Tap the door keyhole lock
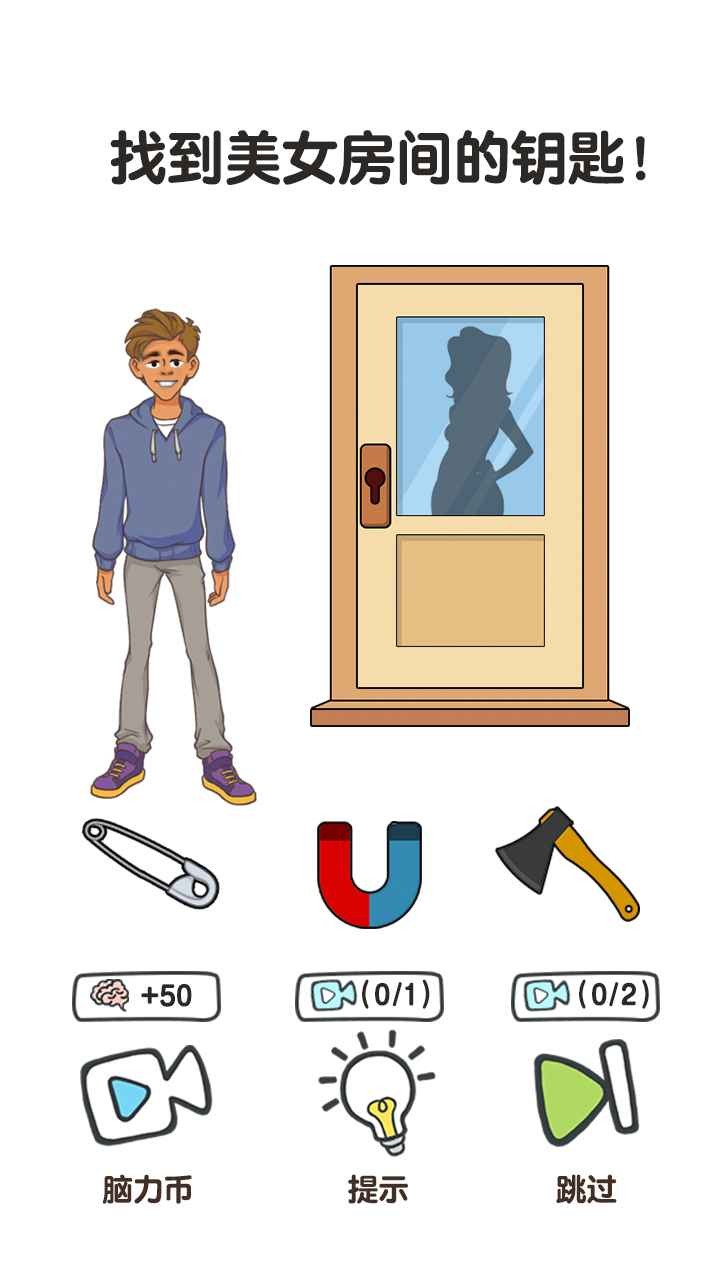720x1280 pixels. coord(375,486)
